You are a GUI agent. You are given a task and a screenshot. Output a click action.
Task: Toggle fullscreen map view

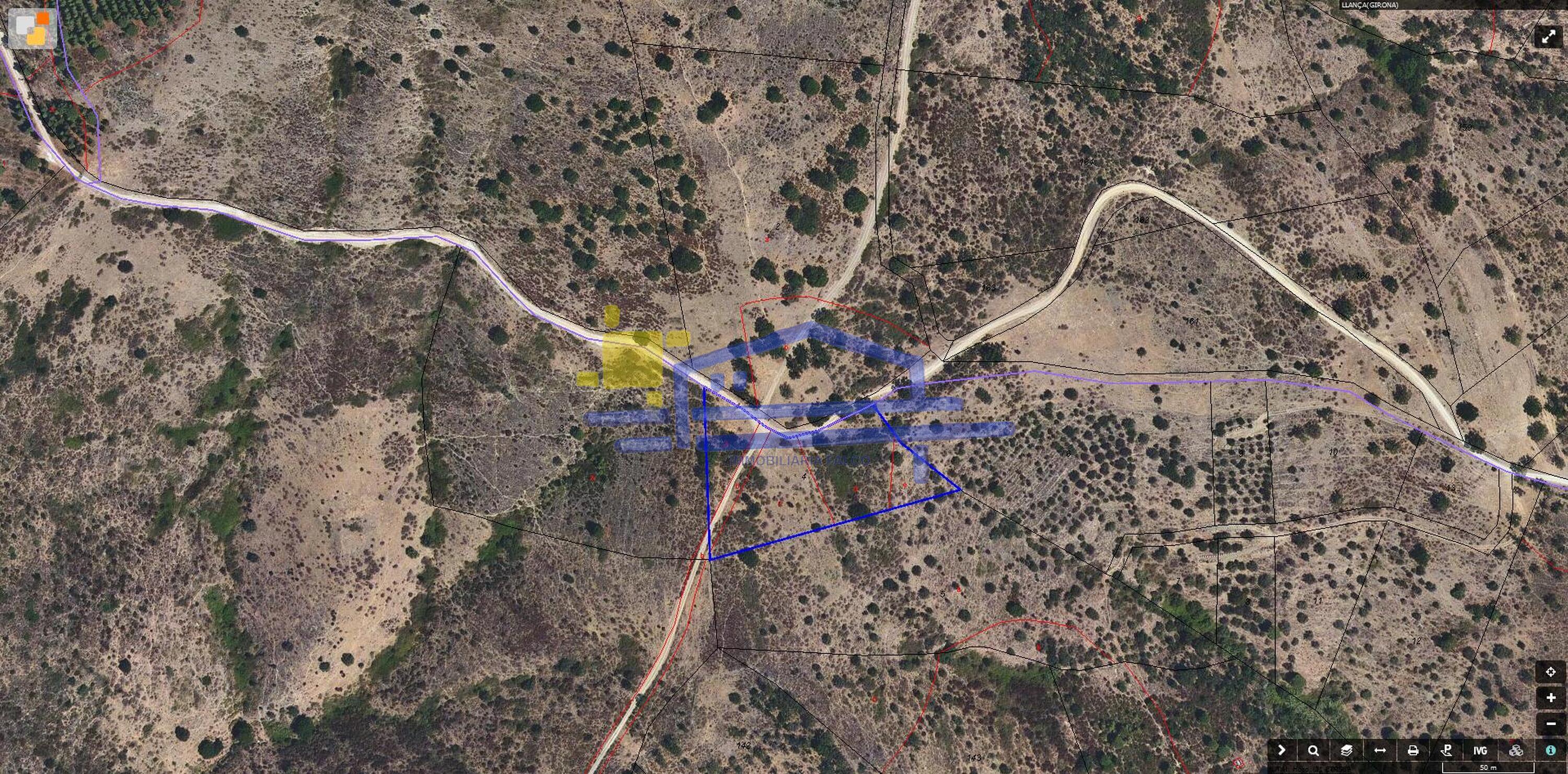tap(1549, 37)
